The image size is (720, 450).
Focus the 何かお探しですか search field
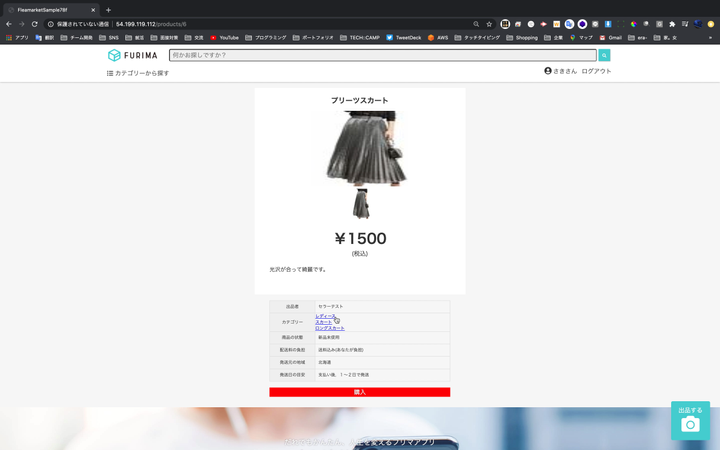coord(382,55)
